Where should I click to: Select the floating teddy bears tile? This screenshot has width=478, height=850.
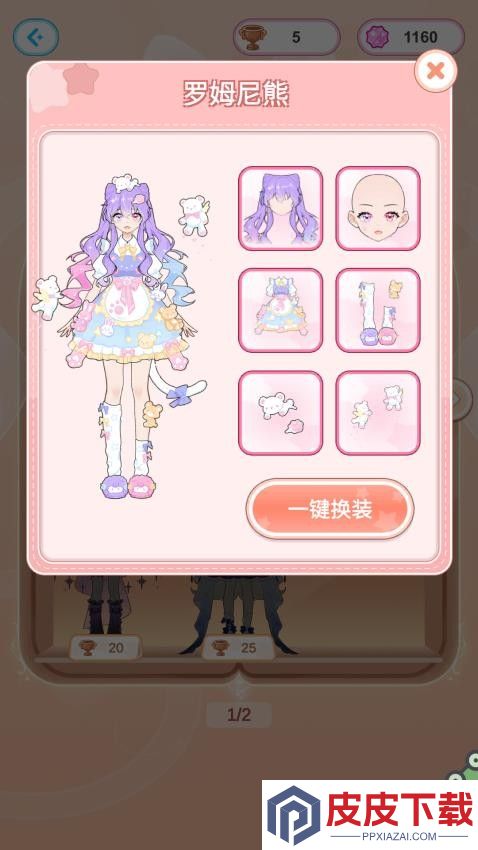pos(378,413)
